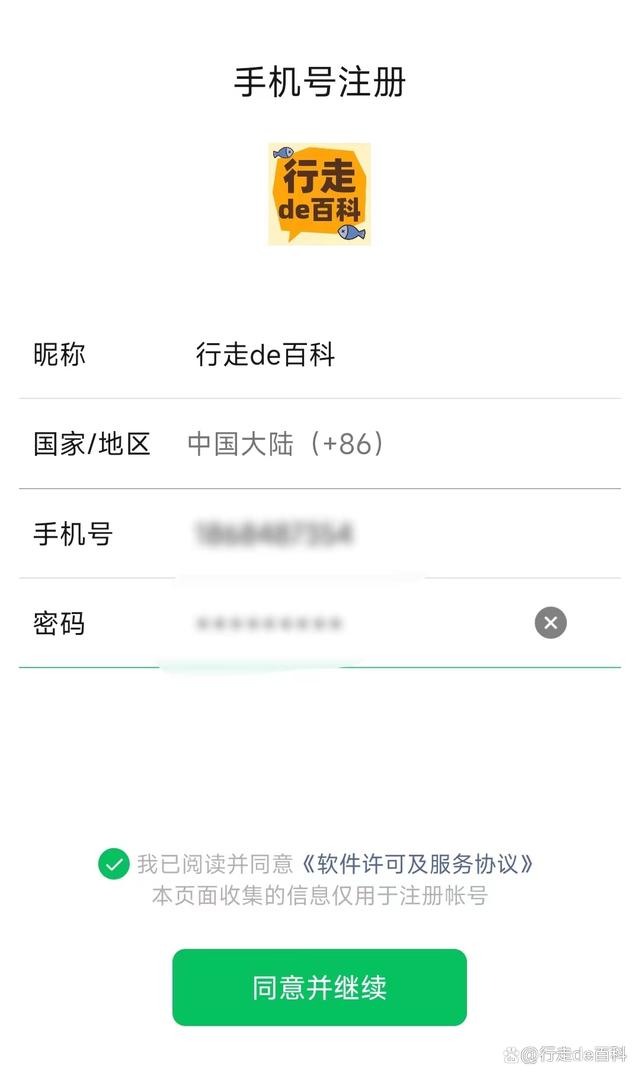Tap the 同意并继续 button

[x=319, y=987]
